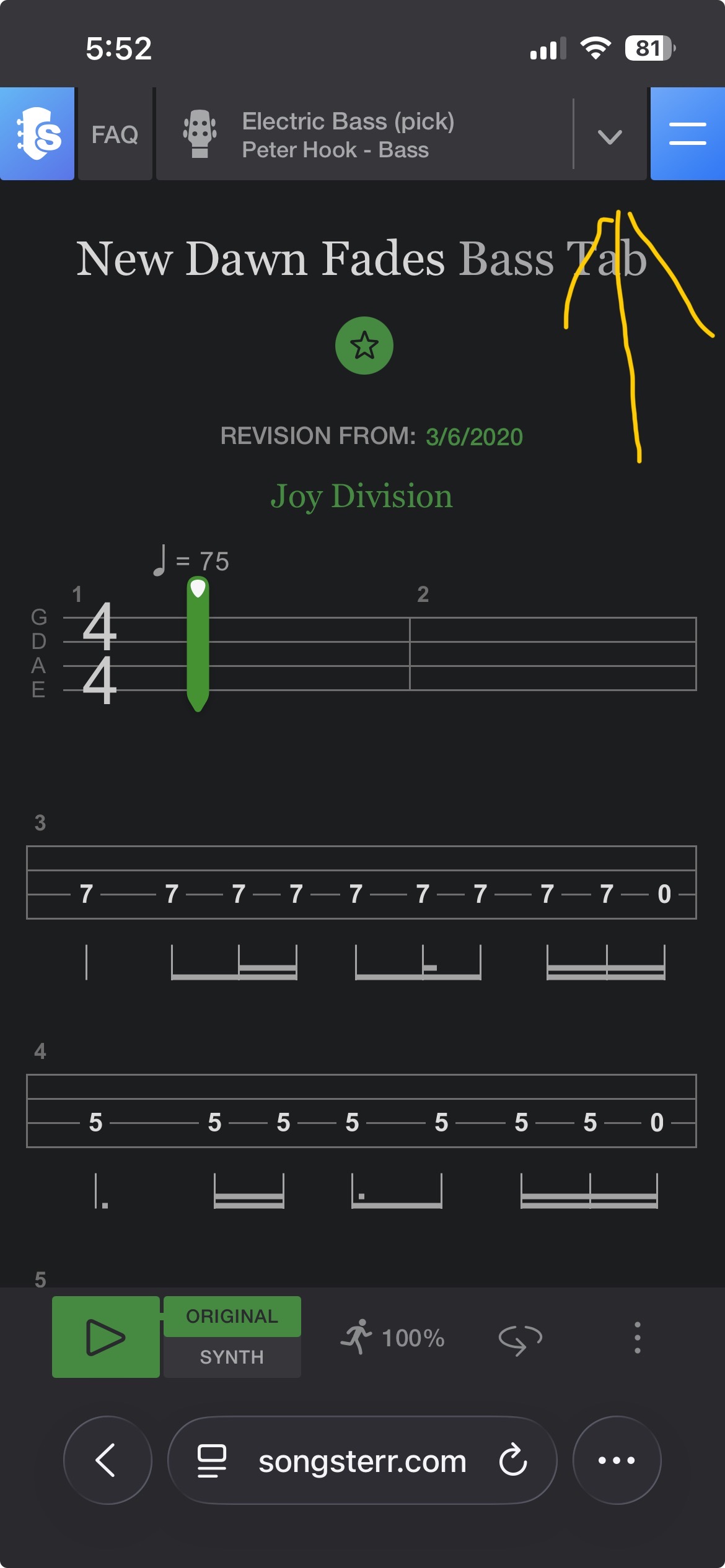Go back in the browser

[107, 1460]
